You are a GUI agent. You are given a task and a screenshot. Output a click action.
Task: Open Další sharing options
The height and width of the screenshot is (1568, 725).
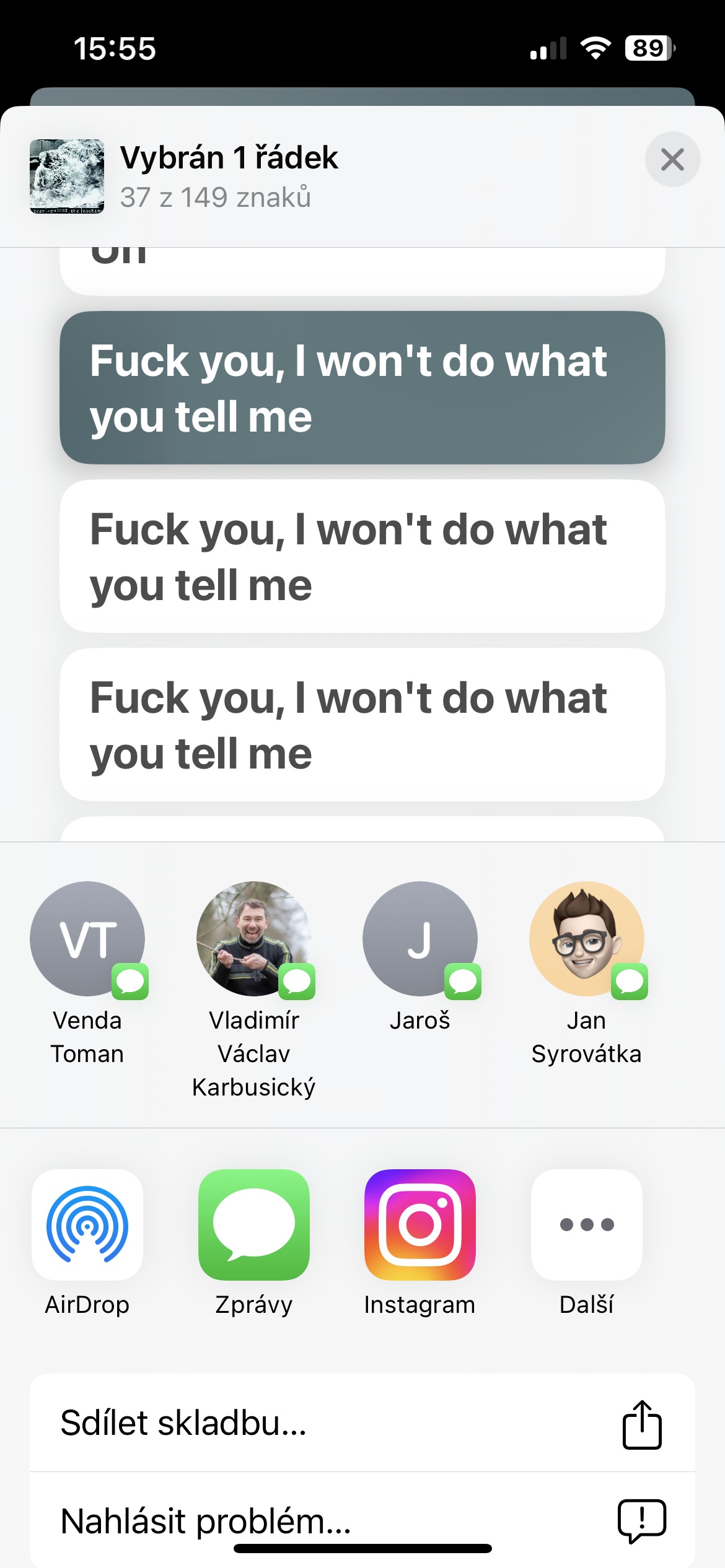586,1224
